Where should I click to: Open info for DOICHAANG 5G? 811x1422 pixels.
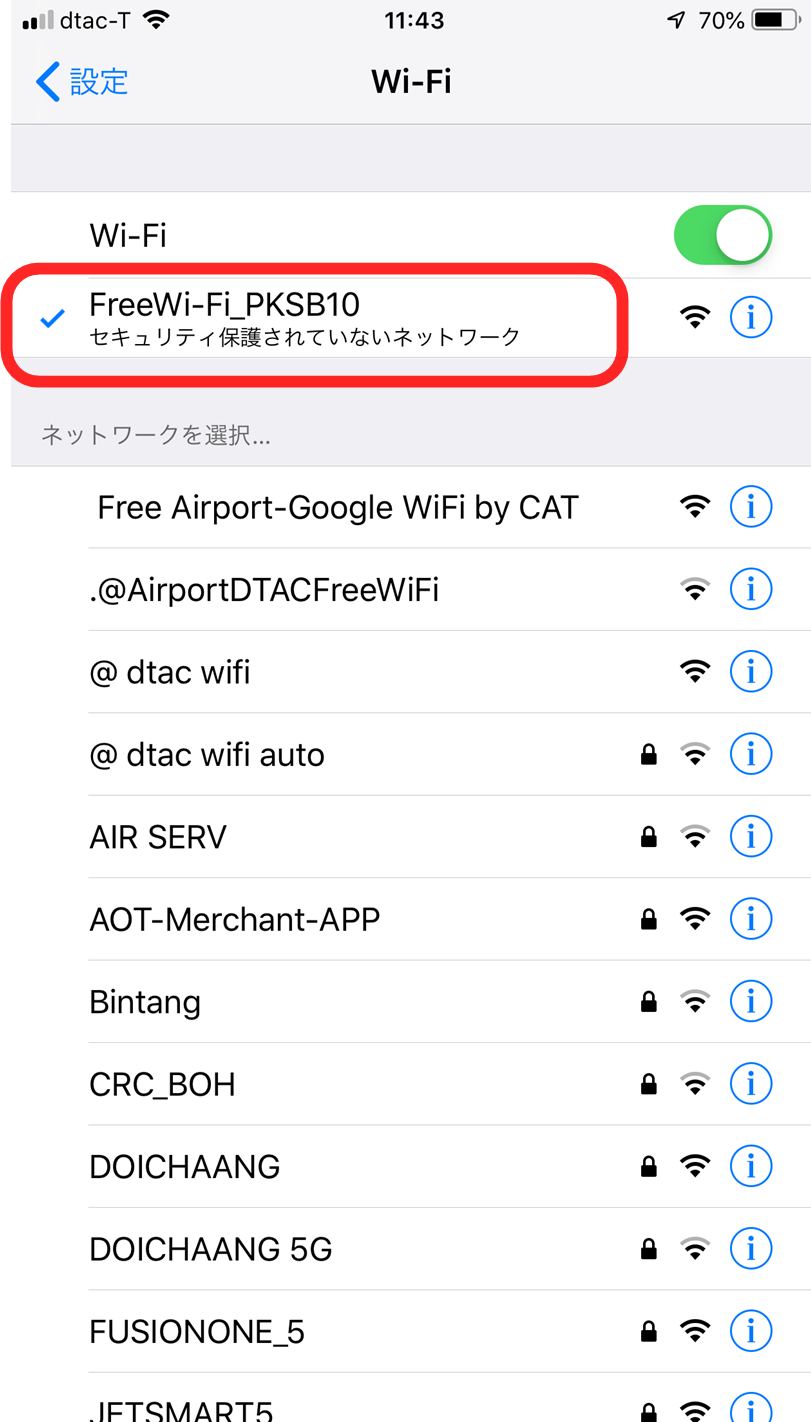click(751, 1249)
